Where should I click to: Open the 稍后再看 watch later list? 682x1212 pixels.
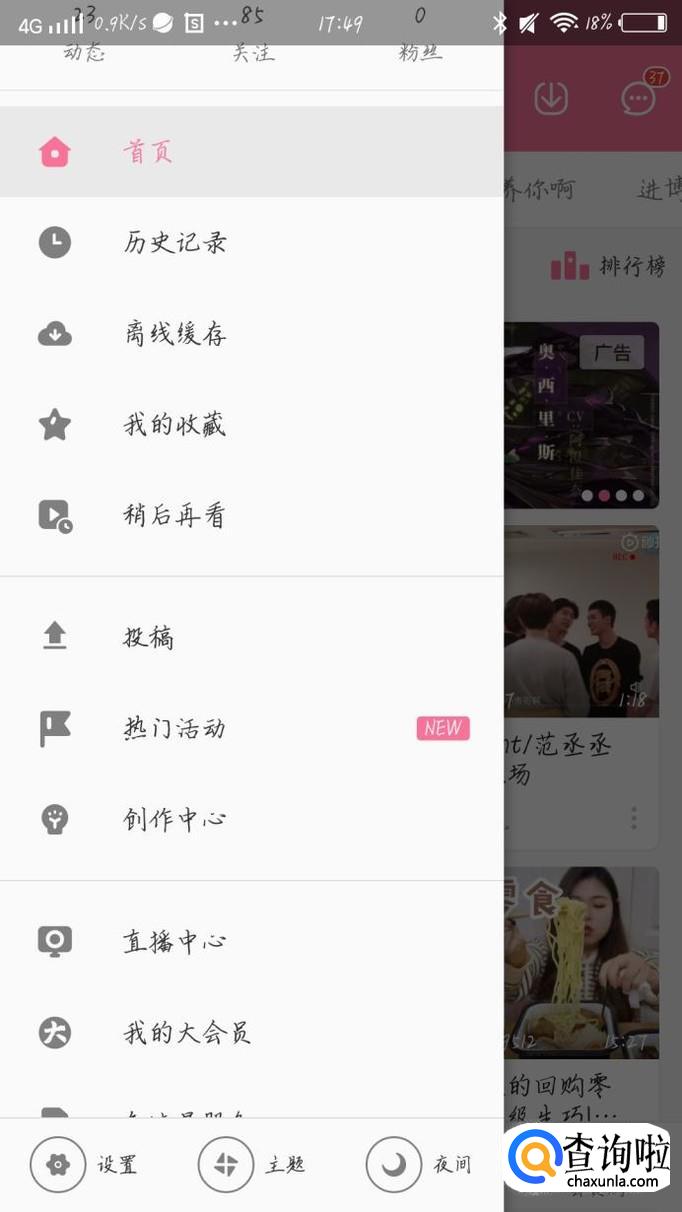(x=175, y=516)
